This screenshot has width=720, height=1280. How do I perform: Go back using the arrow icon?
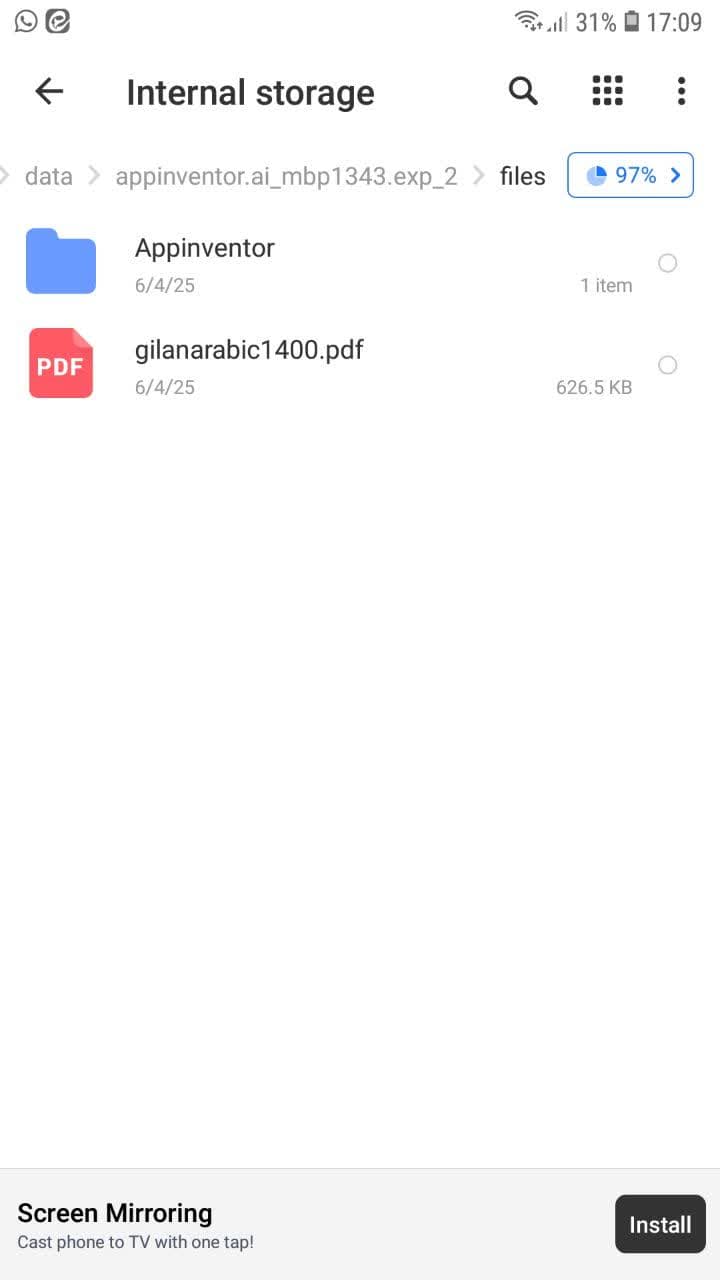tap(49, 91)
